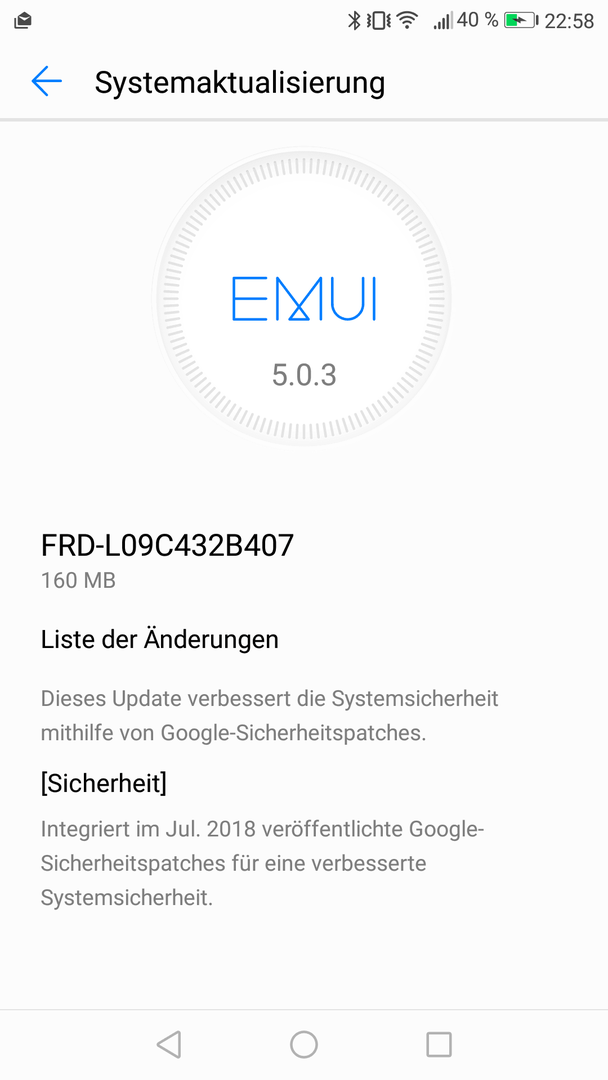Open the recent apps overview
Viewport: 608px width, 1080px height.
[439, 1044]
